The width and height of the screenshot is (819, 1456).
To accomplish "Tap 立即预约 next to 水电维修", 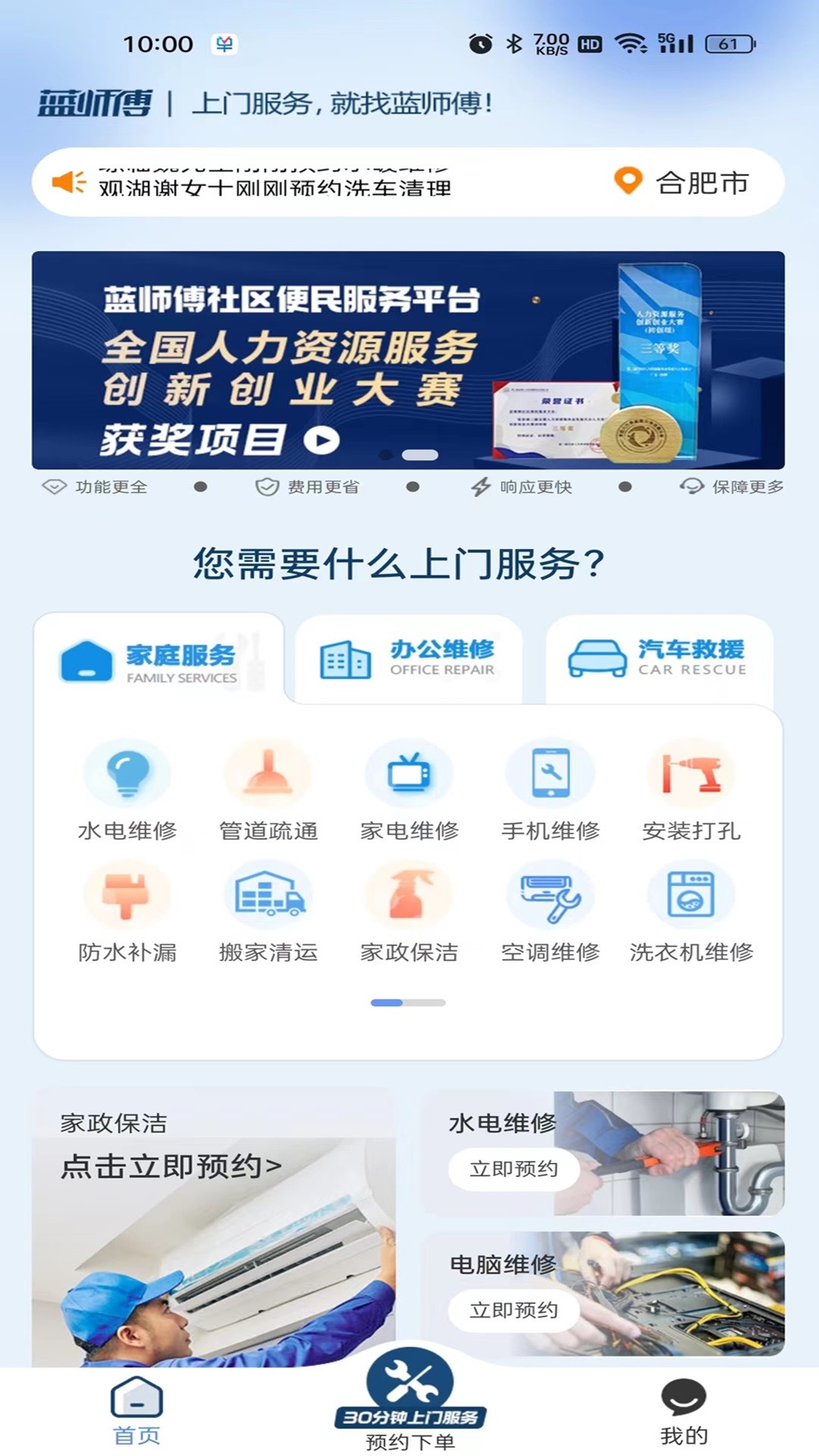I will tap(514, 1169).
